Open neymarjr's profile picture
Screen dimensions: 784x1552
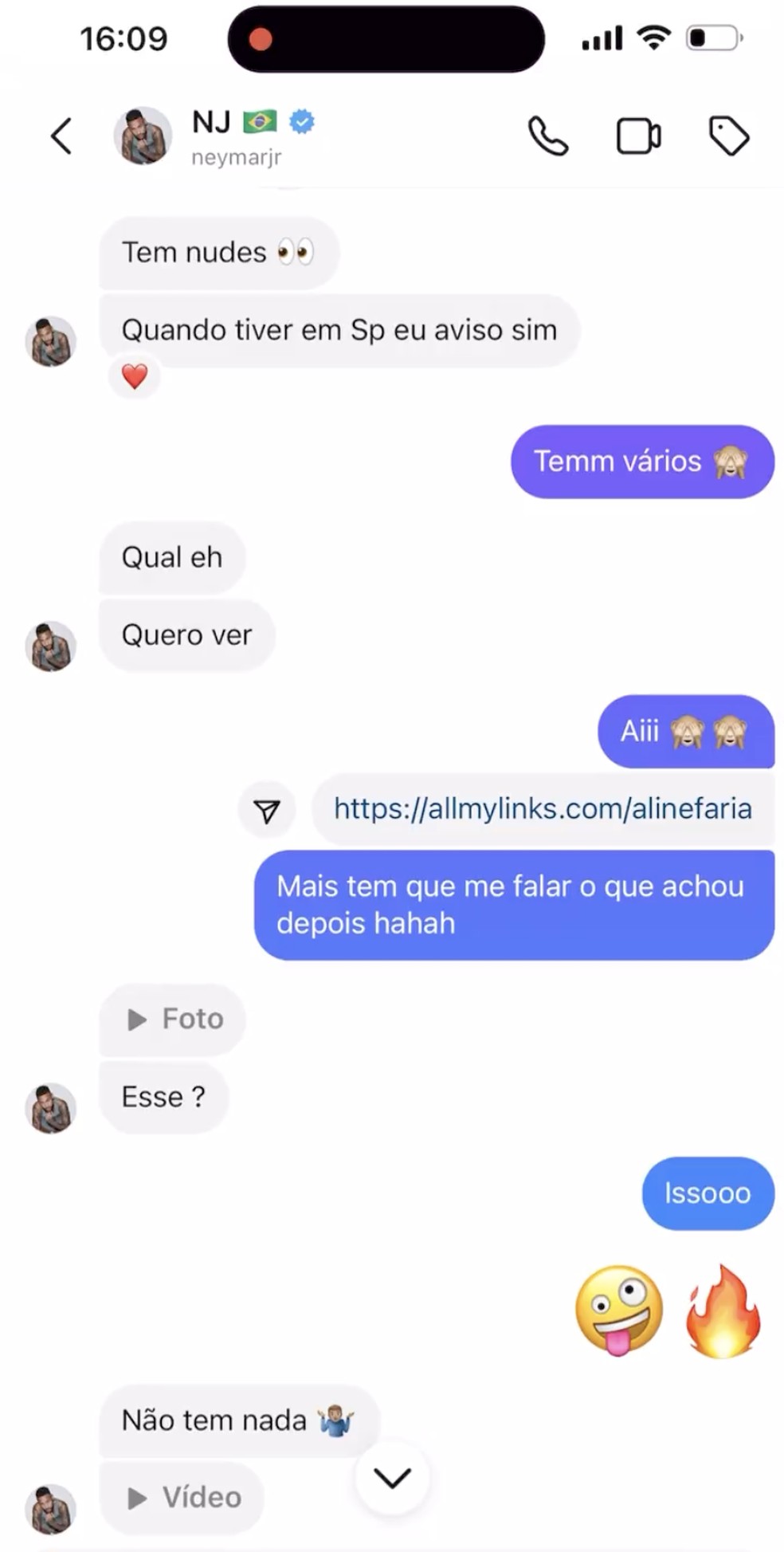click(x=142, y=136)
